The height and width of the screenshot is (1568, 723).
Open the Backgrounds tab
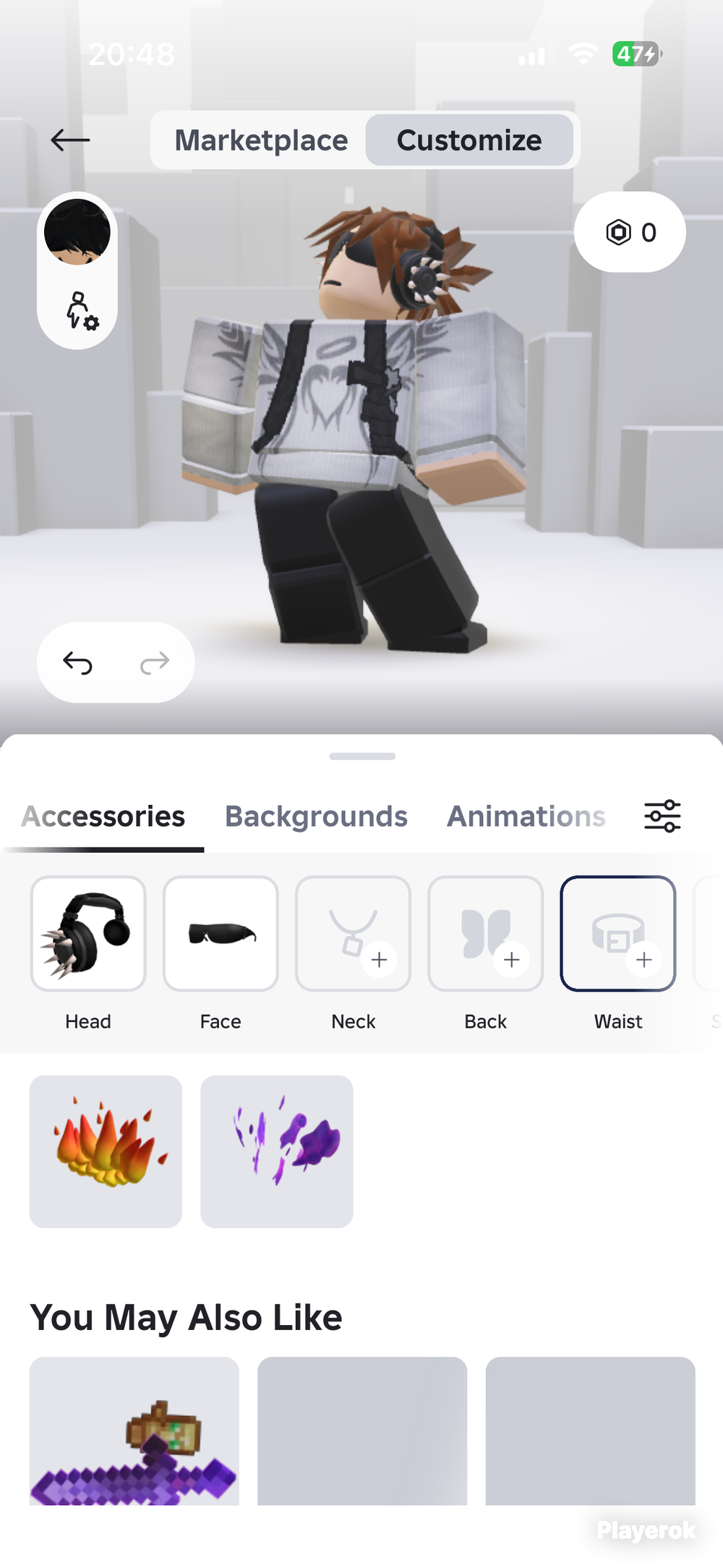[x=316, y=817]
